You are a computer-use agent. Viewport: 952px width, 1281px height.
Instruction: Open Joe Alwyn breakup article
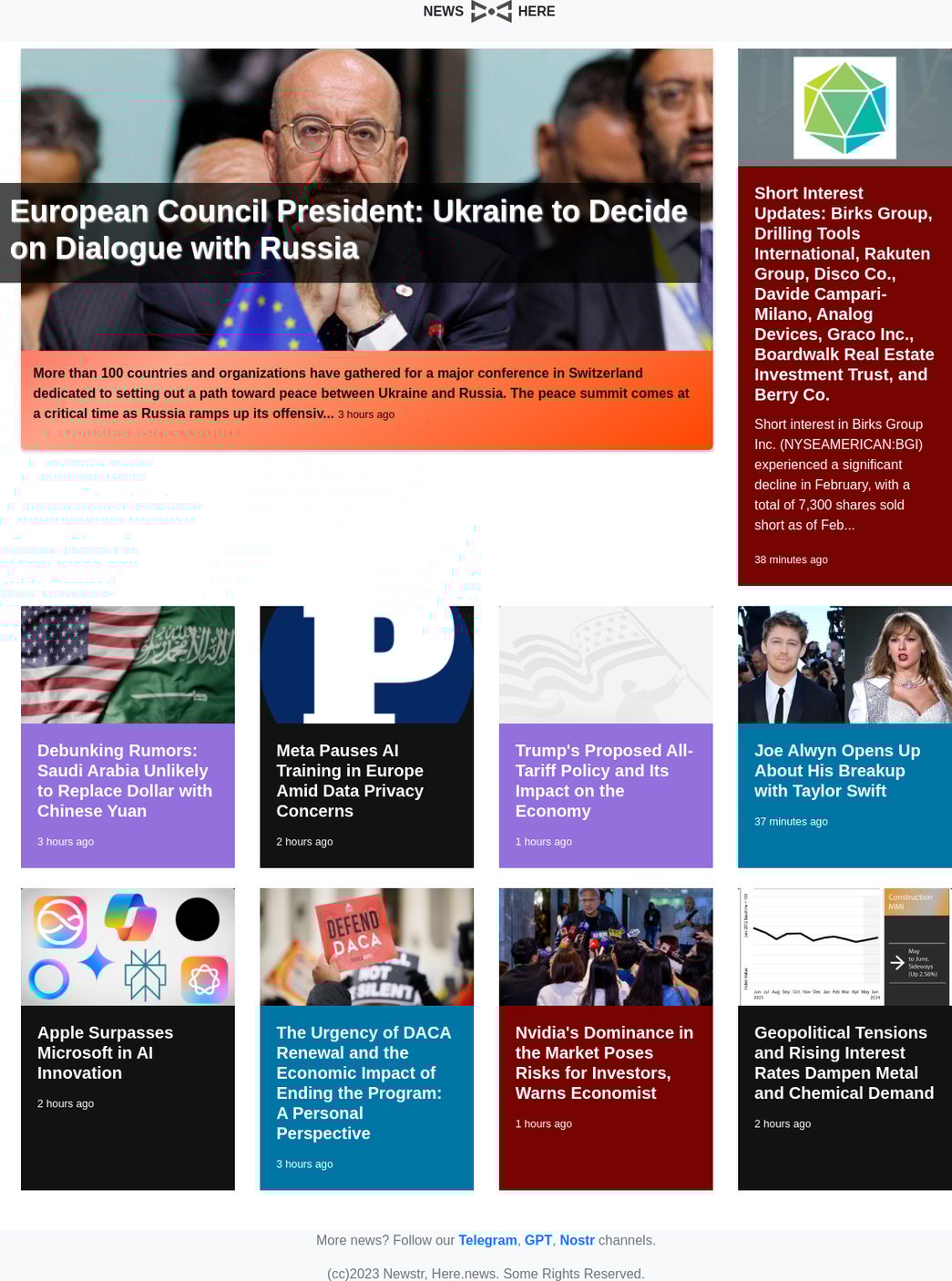click(x=836, y=770)
